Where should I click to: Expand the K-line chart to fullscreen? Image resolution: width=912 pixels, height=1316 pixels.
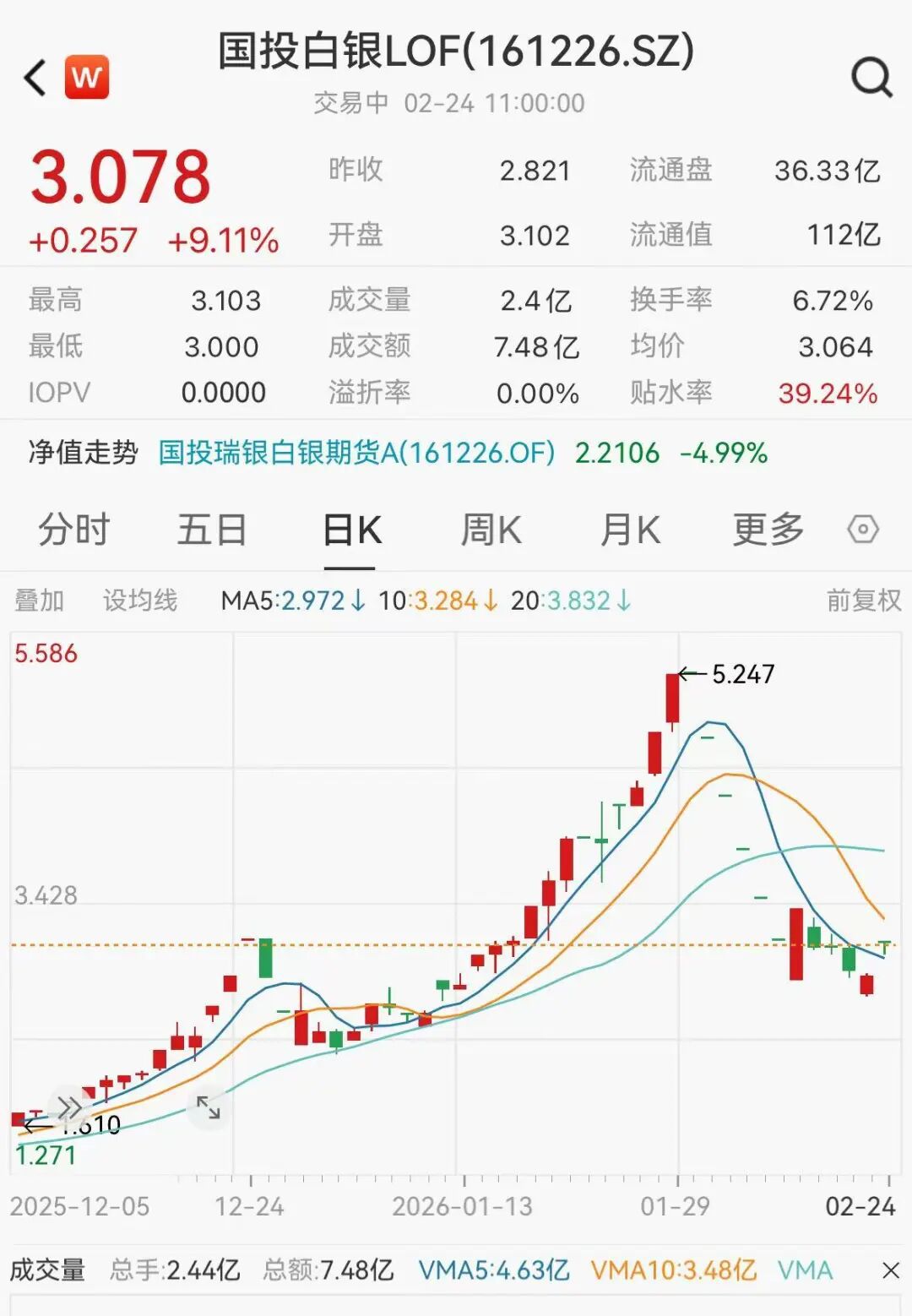point(208,1107)
